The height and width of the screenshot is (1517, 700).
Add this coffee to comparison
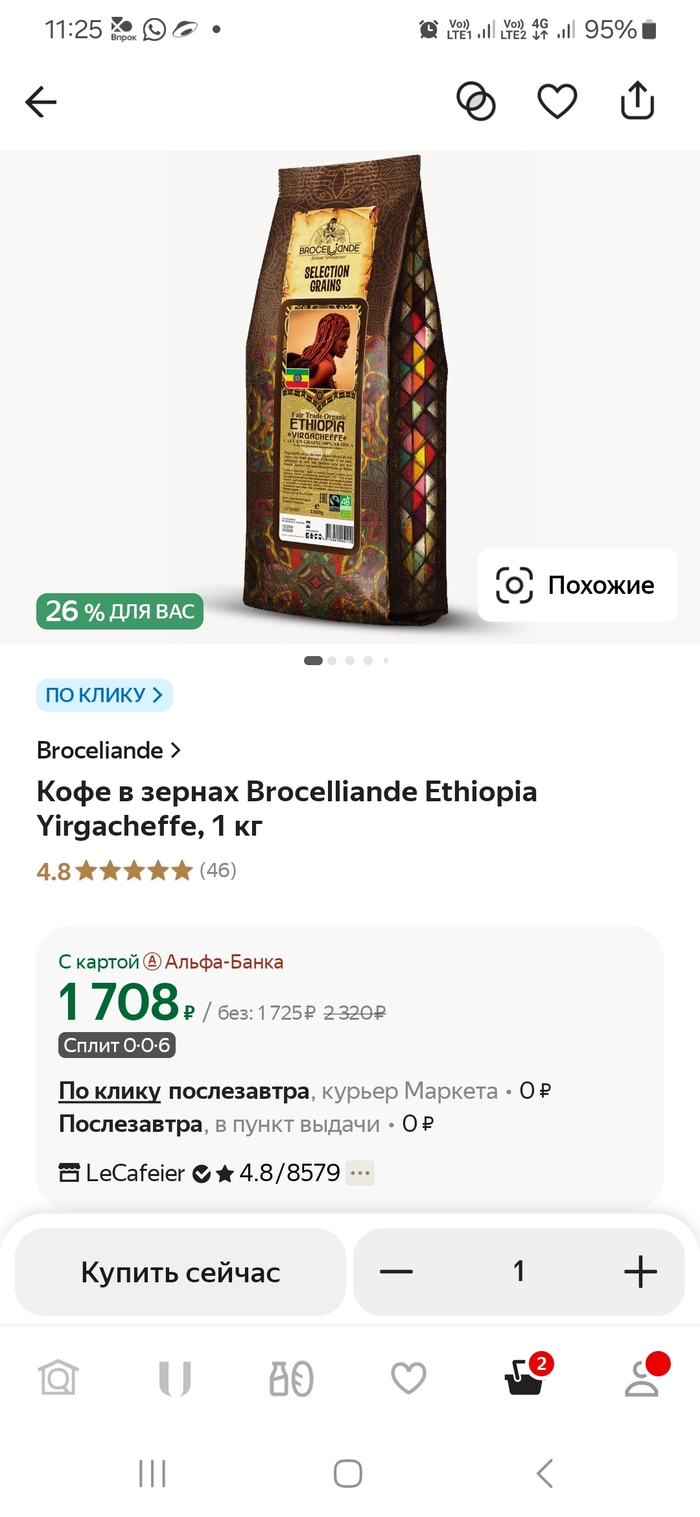coord(476,101)
